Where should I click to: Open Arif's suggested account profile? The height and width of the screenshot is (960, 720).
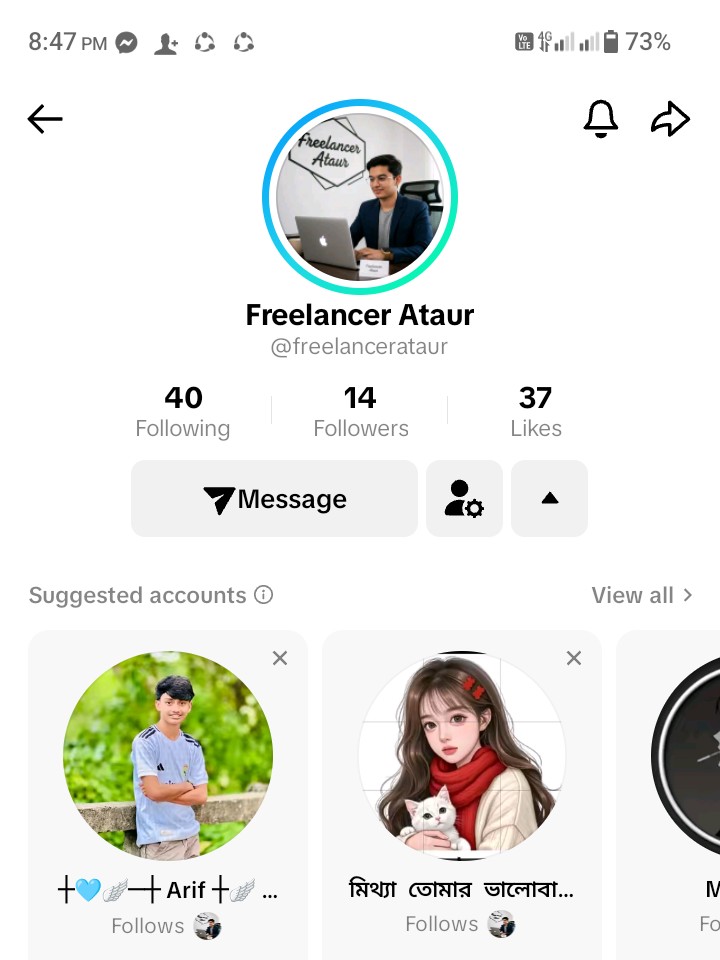(168, 756)
